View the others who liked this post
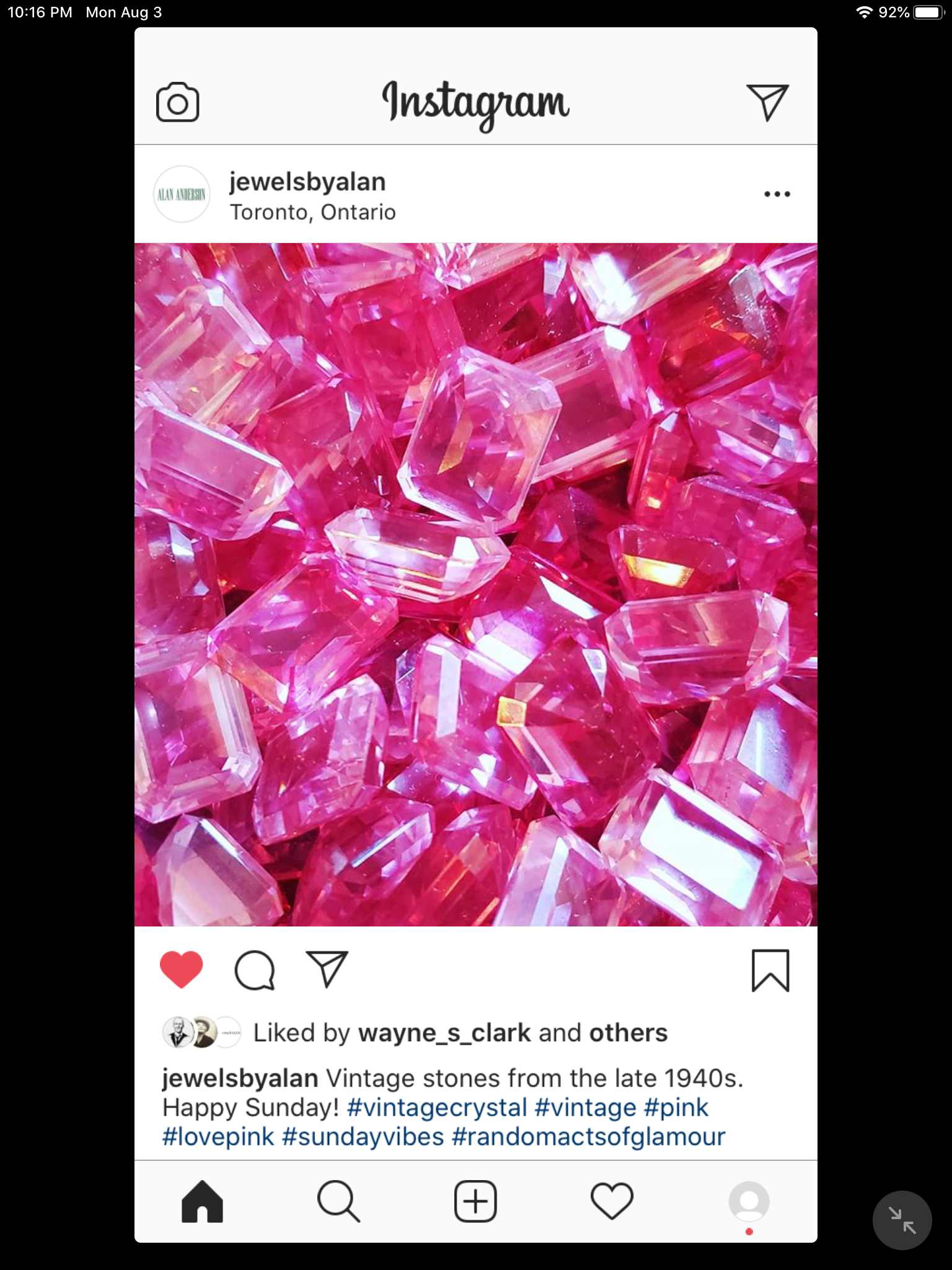This screenshot has width=952, height=1270. [x=628, y=1033]
